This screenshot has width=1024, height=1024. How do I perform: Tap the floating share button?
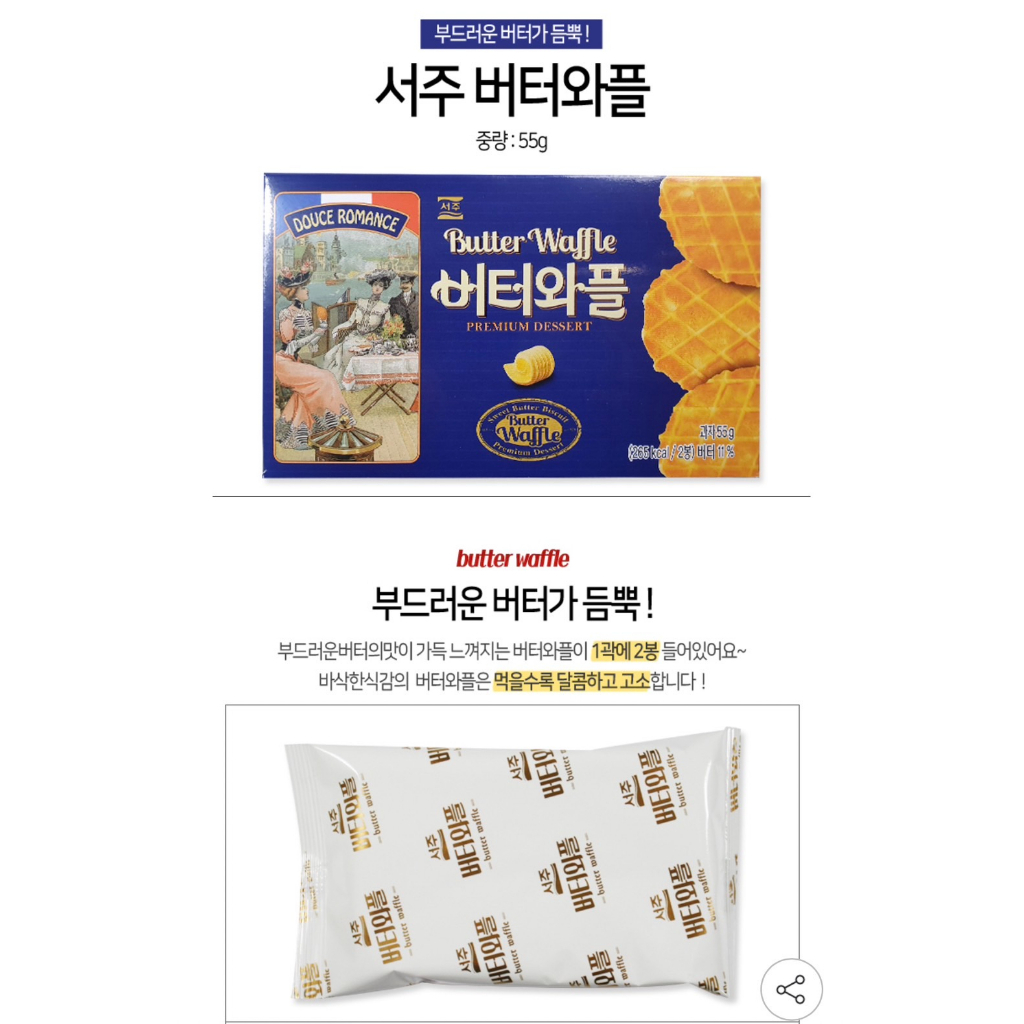791,989
